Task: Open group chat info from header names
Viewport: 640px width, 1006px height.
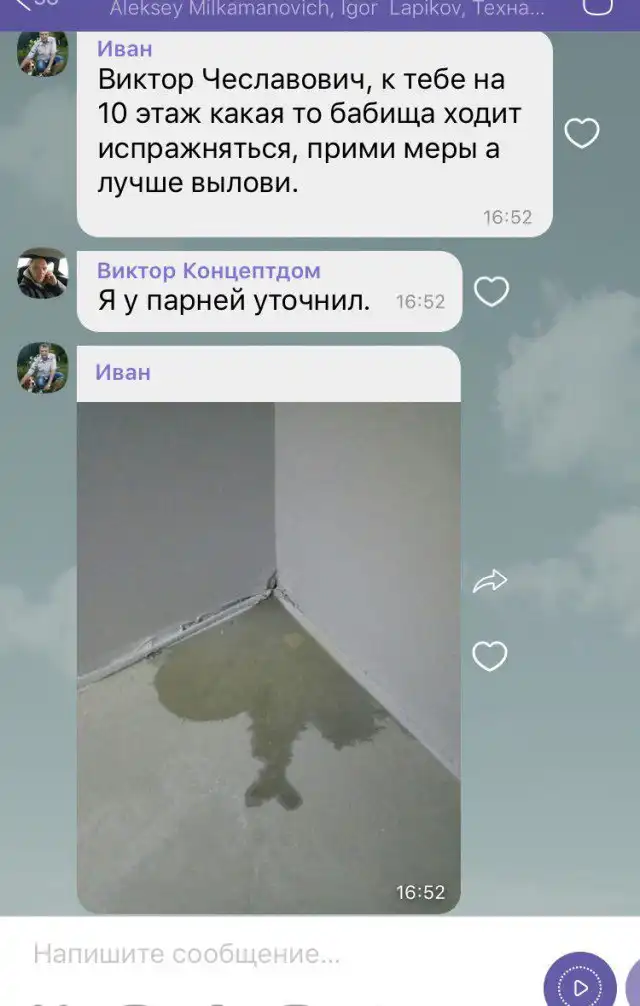Action: pos(327,9)
